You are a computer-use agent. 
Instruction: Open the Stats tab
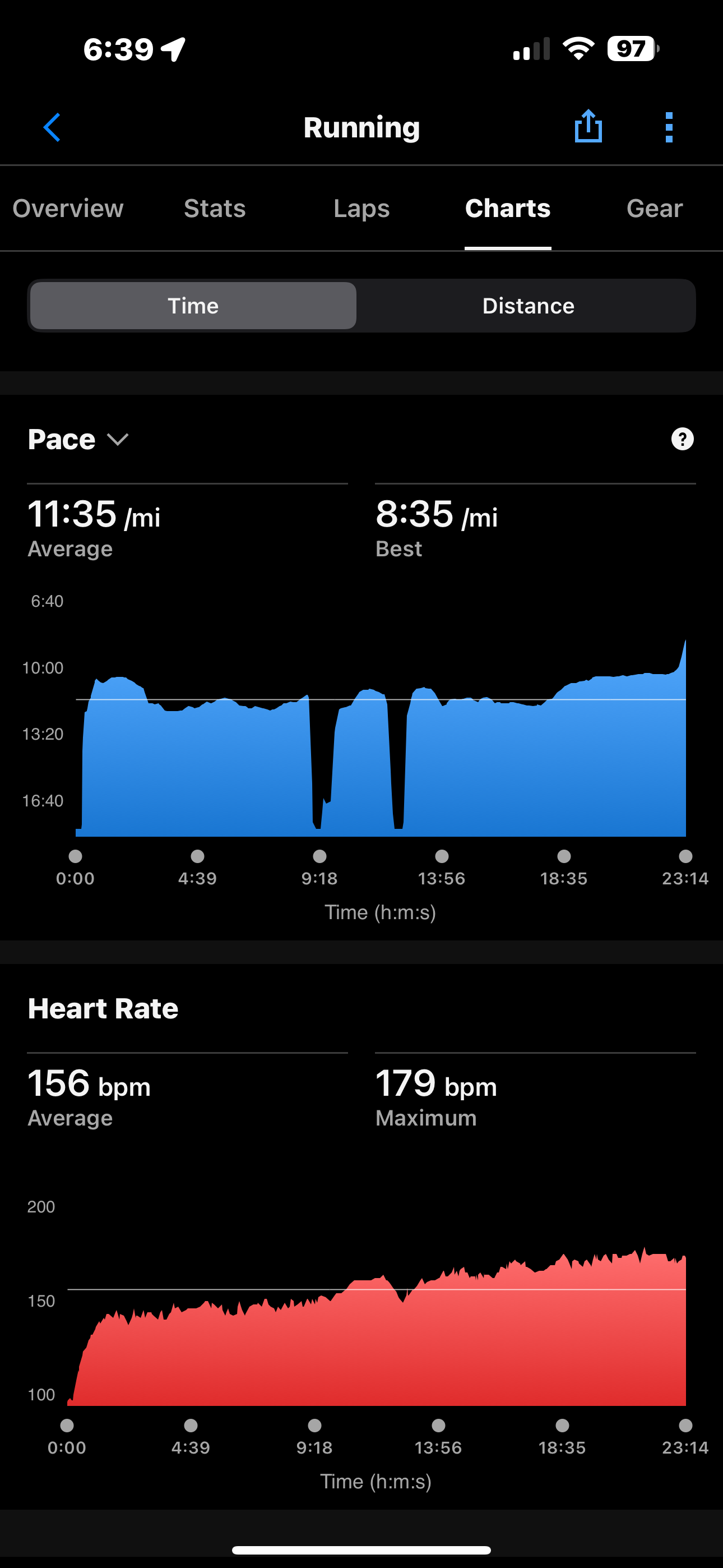[215, 208]
